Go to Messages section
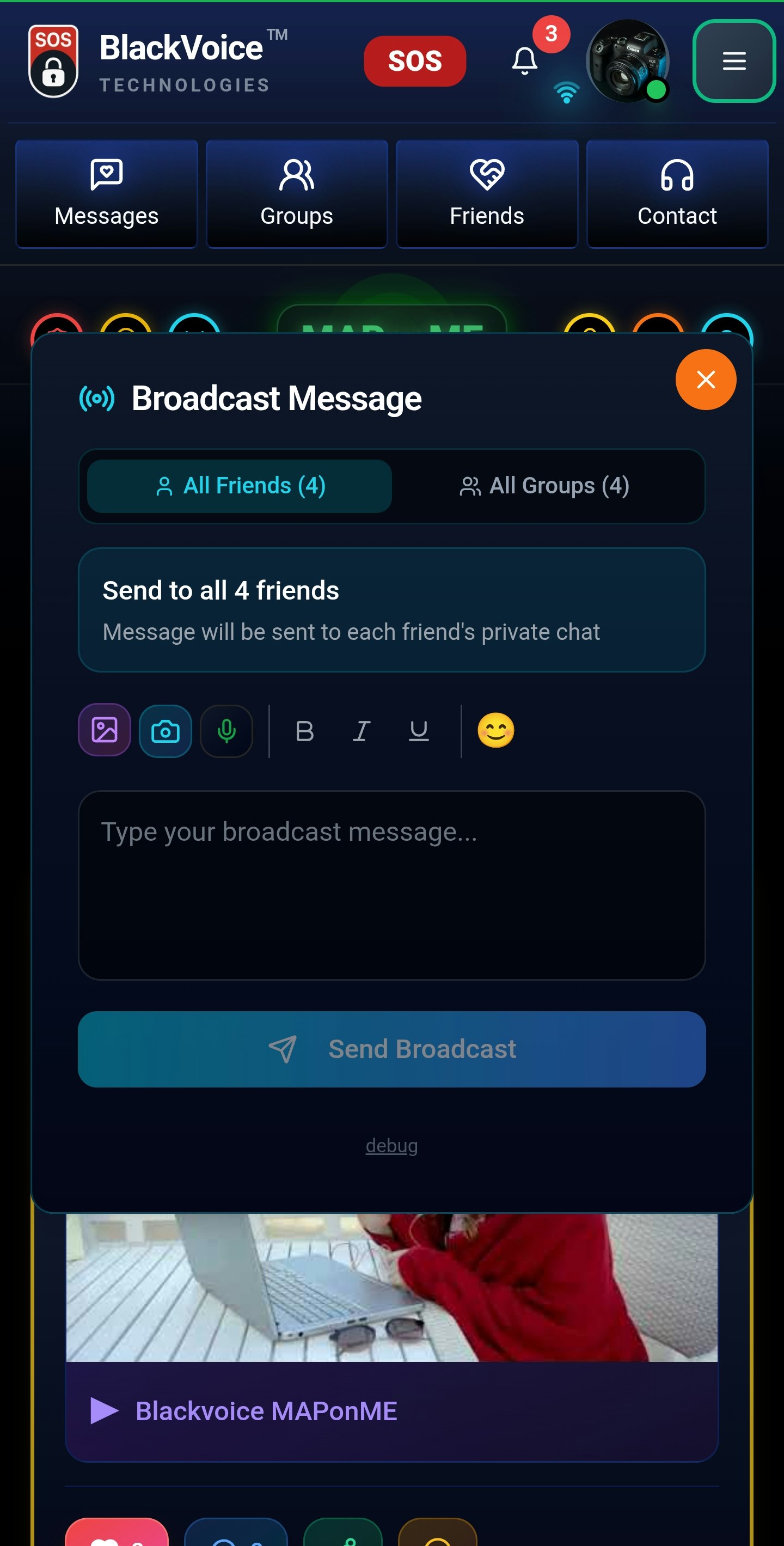The image size is (784, 1546). (107, 194)
